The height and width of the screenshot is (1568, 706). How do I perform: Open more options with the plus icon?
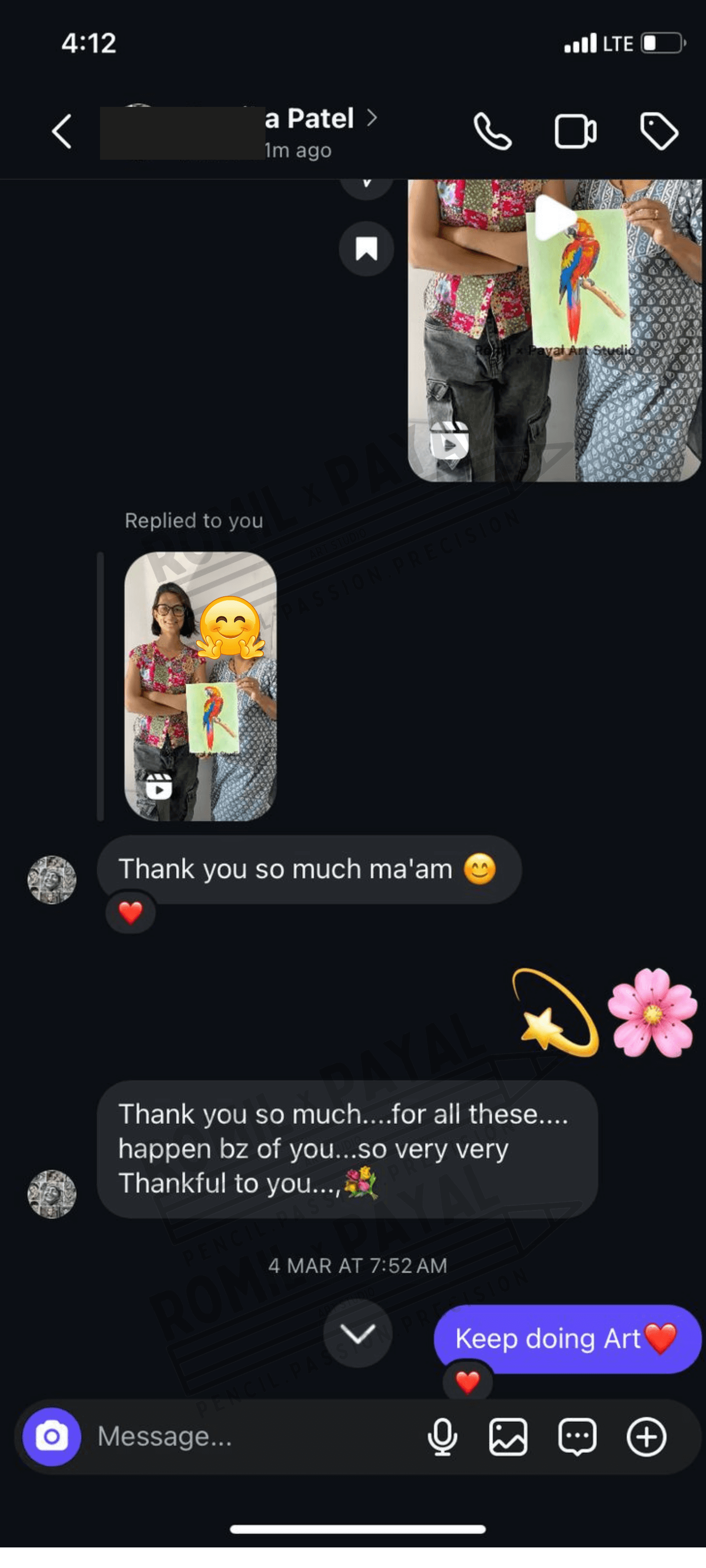coord(646,1437)
